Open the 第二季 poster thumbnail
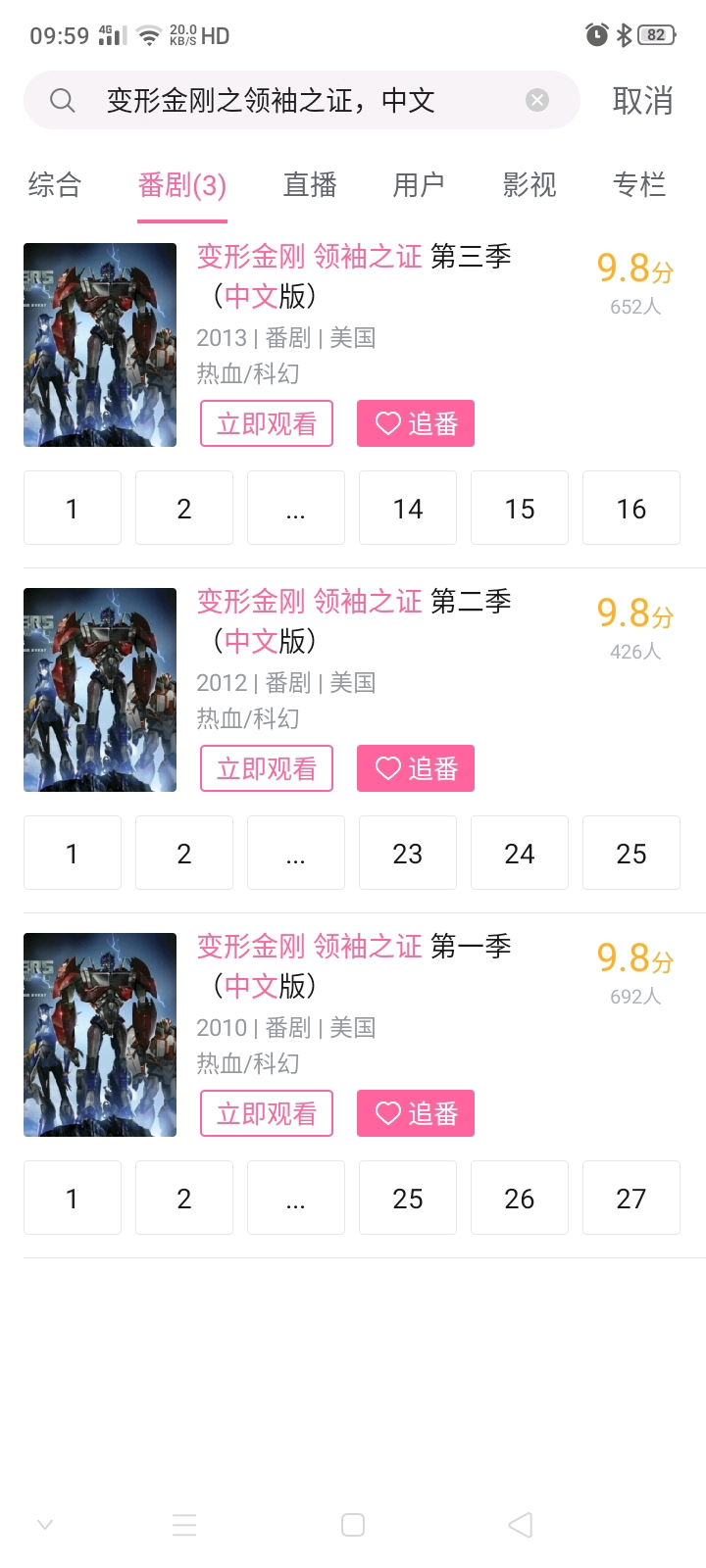Screen dimensions: 706x1568 tap(100, 690)
